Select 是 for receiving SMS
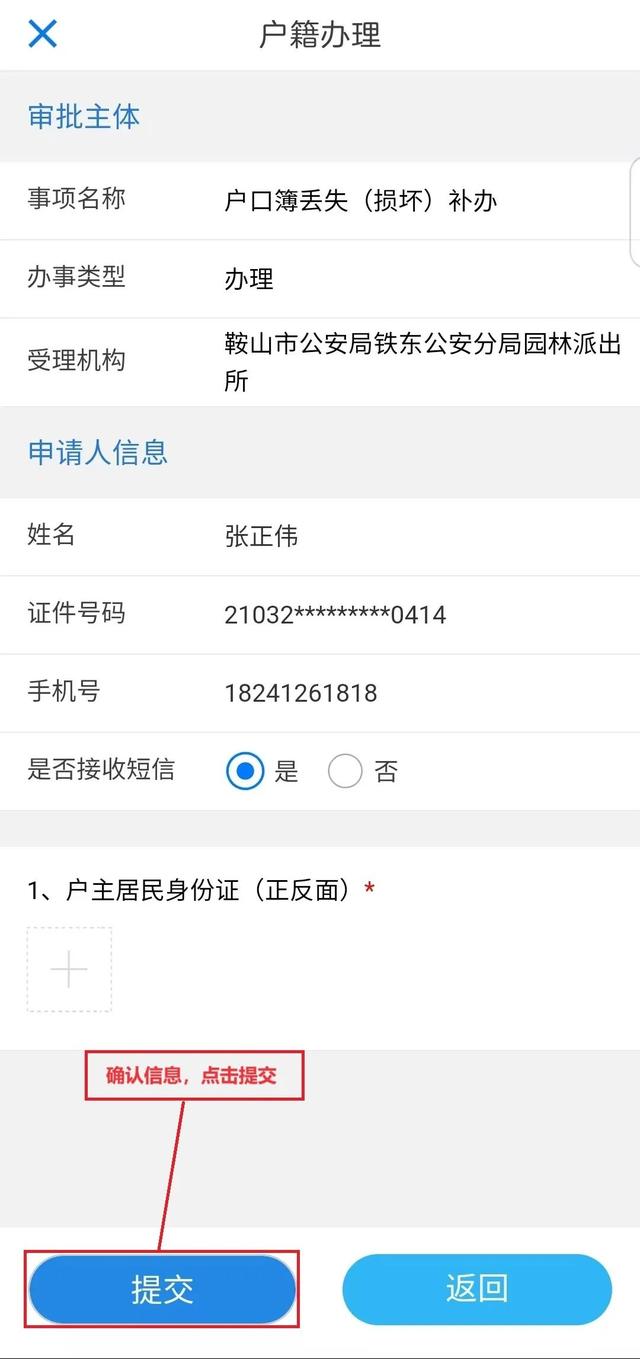Screen dimensions: 640x1359 (x=245, y=771)
